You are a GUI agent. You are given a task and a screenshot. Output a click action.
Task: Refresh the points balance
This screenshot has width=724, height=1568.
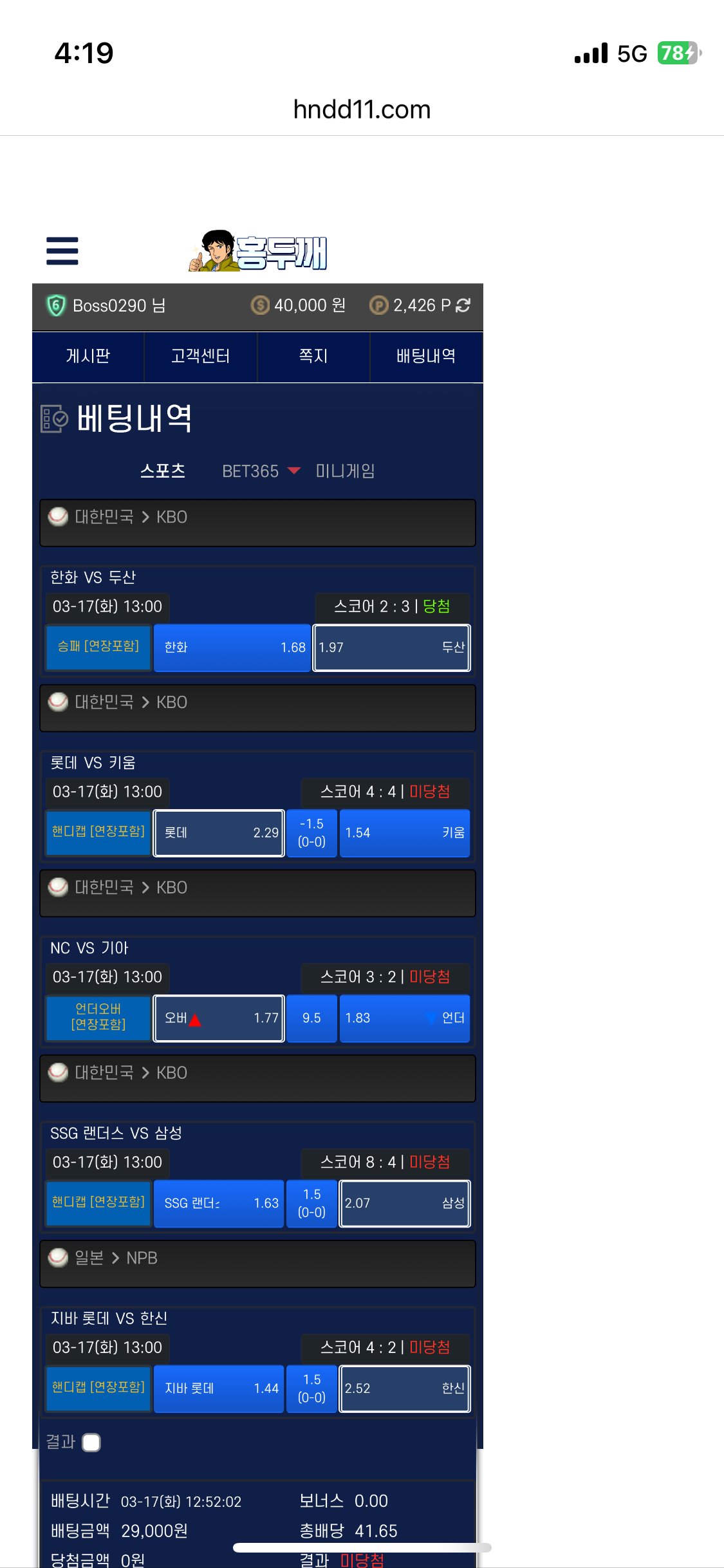[x=463, y=305]
